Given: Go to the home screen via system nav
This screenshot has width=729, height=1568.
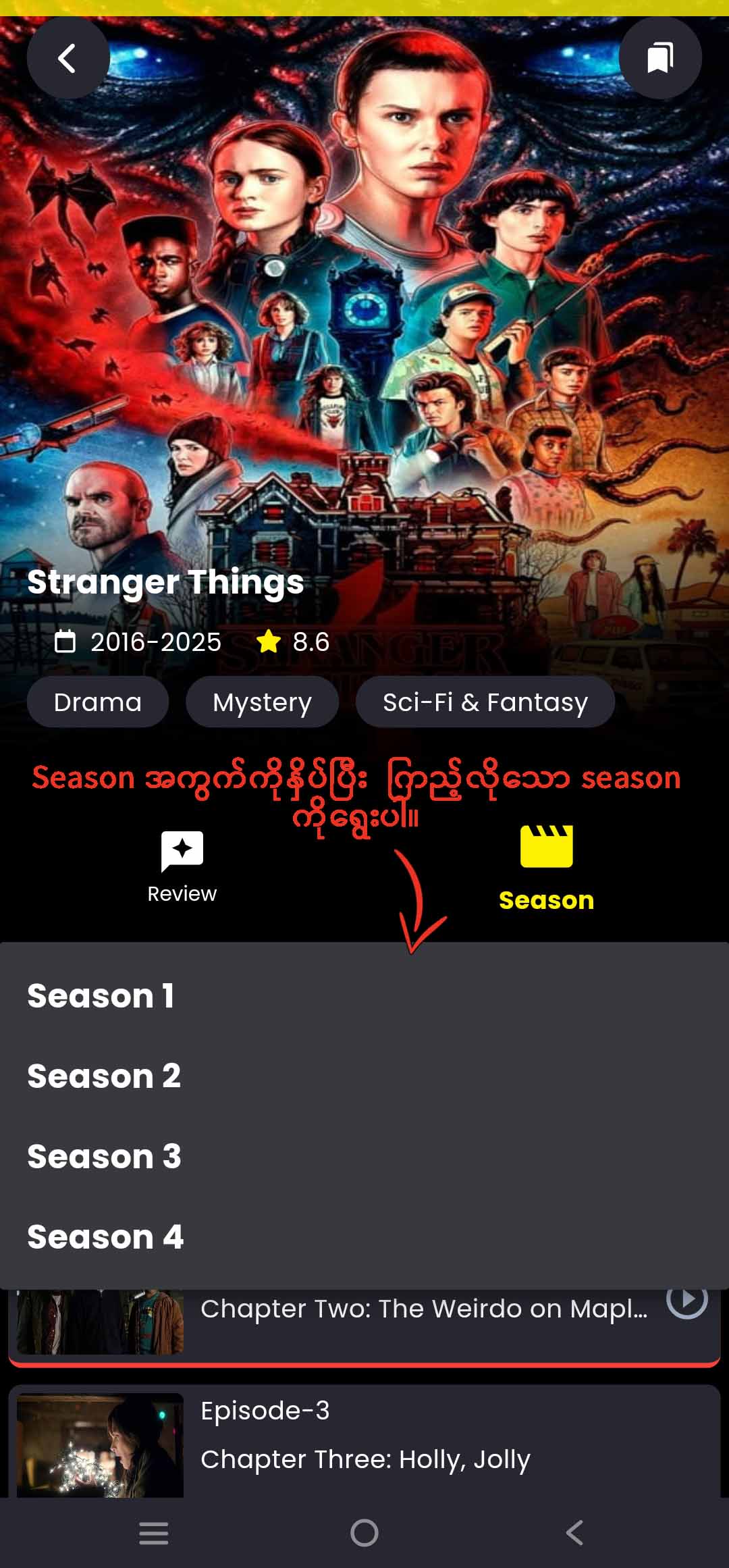Looking at the screenshot, I should (364, 1533).
